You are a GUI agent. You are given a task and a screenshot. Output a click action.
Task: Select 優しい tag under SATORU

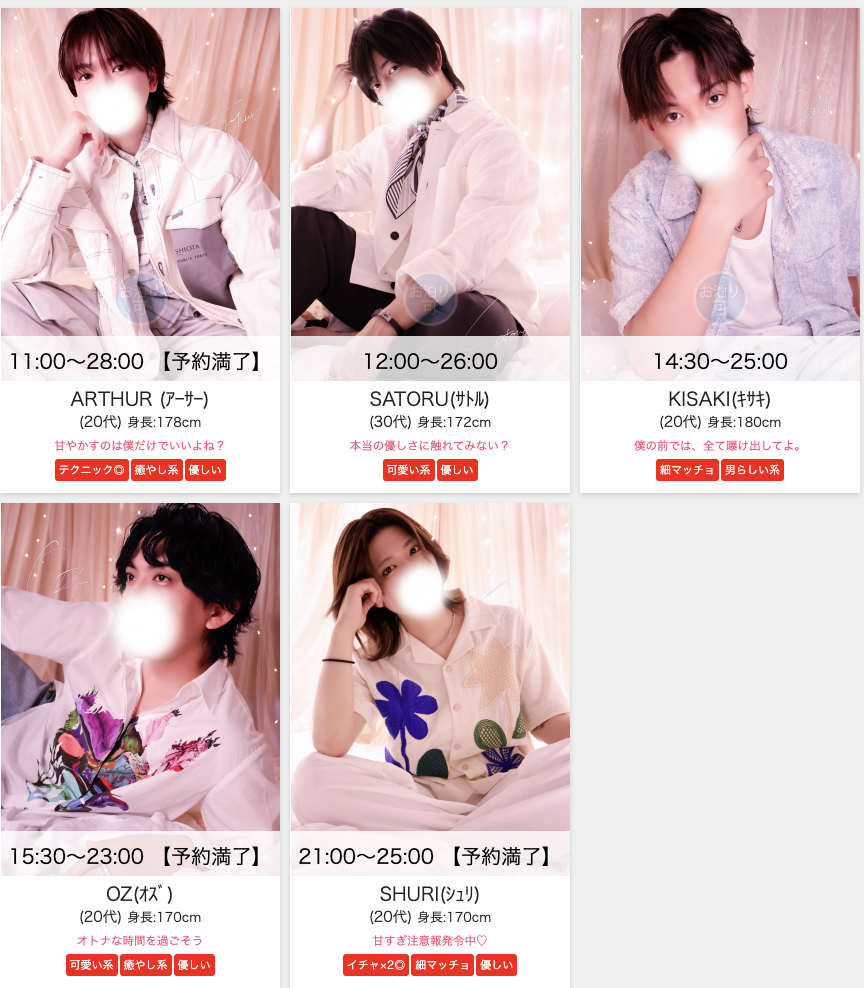point(457,470)
